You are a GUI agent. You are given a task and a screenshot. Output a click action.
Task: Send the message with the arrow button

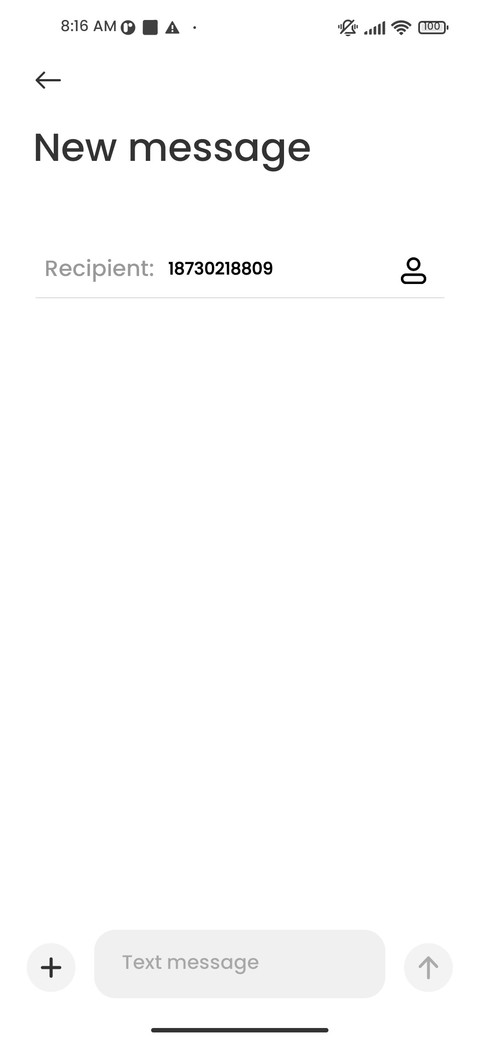pyautogui.click(x=428, y=967)
